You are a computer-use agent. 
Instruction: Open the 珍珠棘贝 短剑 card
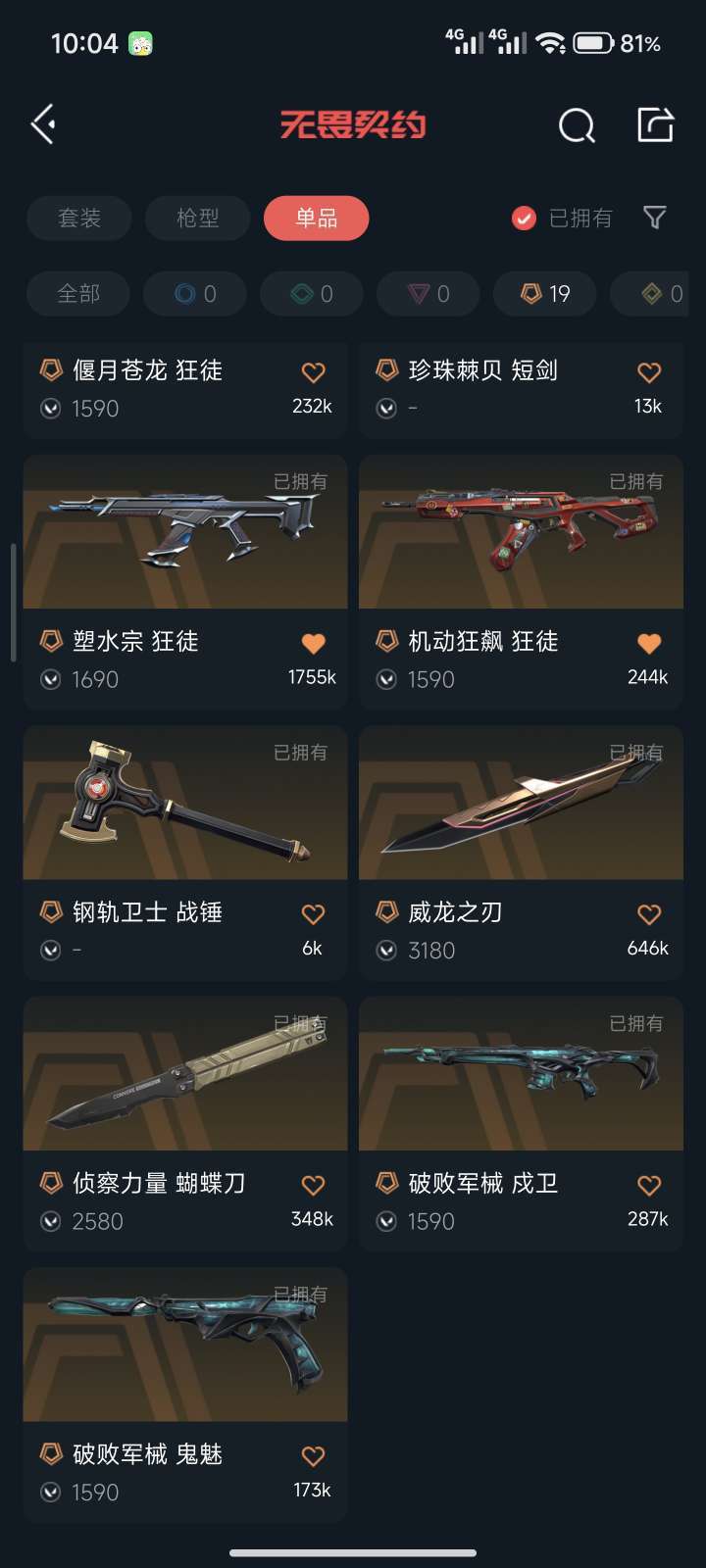(521, 390)
